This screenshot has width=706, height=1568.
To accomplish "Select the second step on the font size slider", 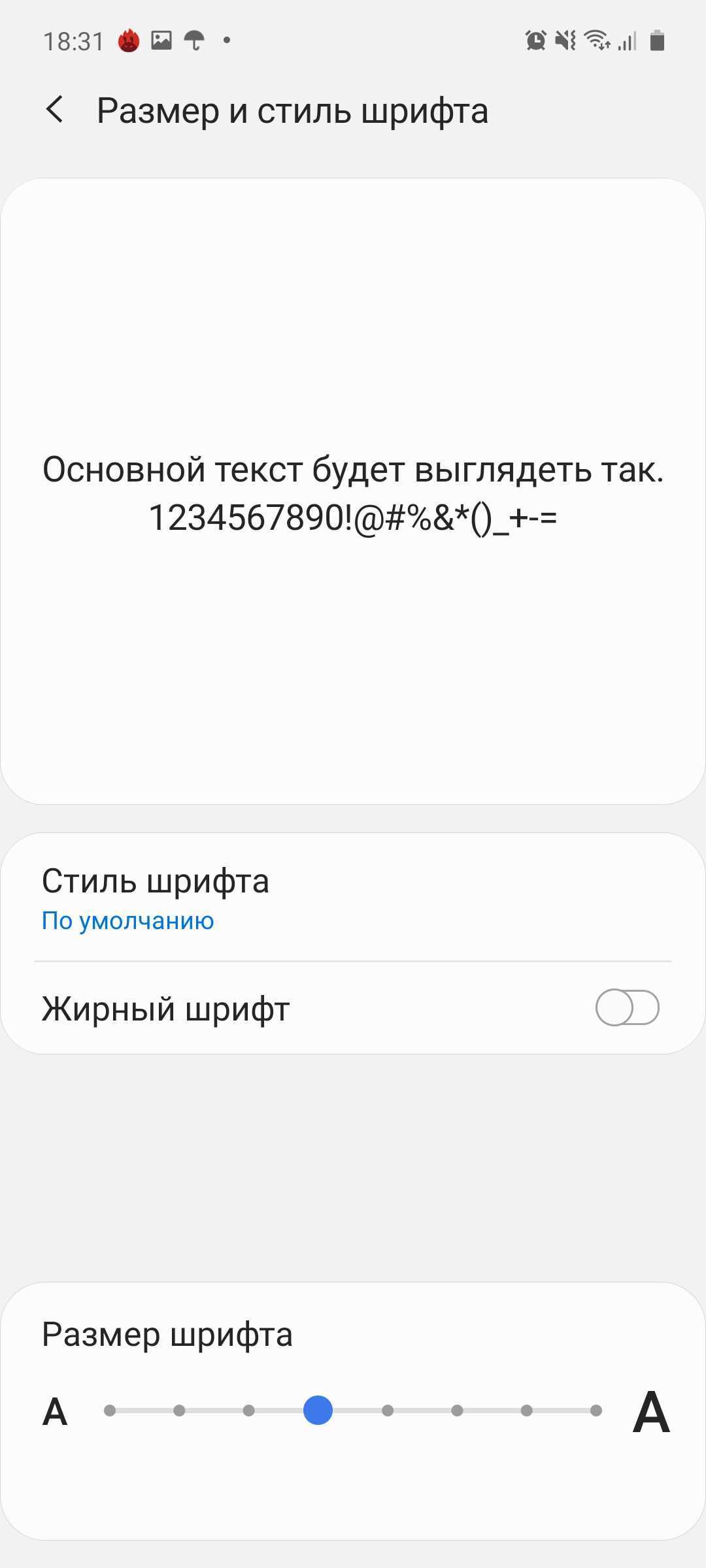I will pyautogui.click(x=179, y=1411).
